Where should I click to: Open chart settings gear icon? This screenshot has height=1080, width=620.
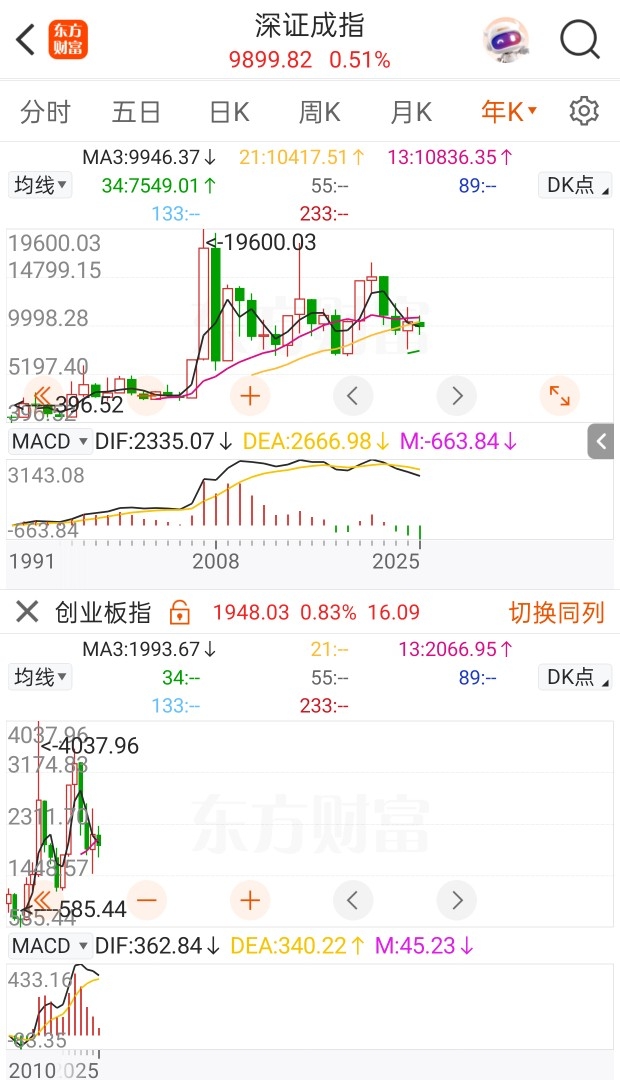click(584, 111)
